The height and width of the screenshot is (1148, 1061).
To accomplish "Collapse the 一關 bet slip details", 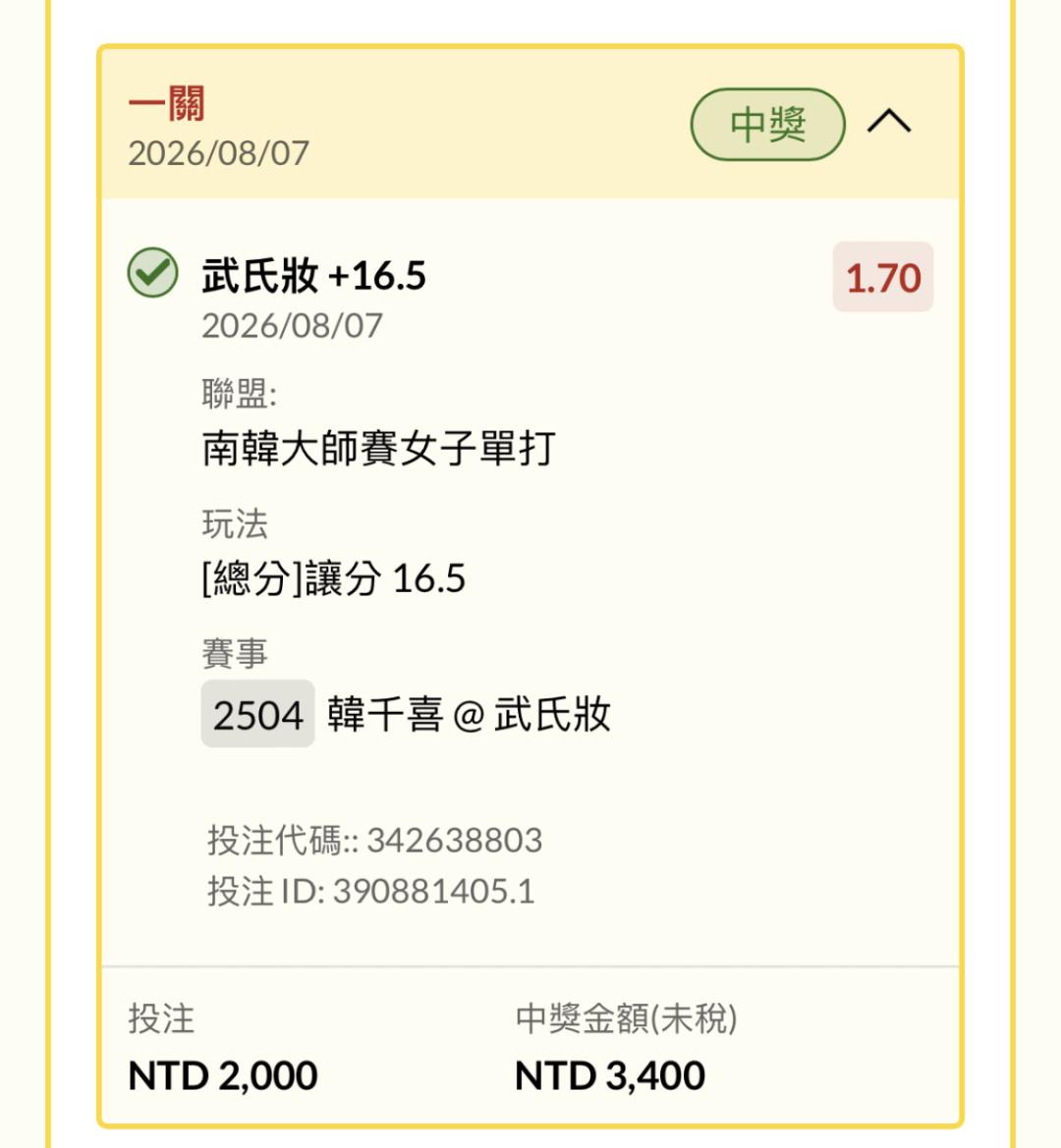I will point(889,121).
